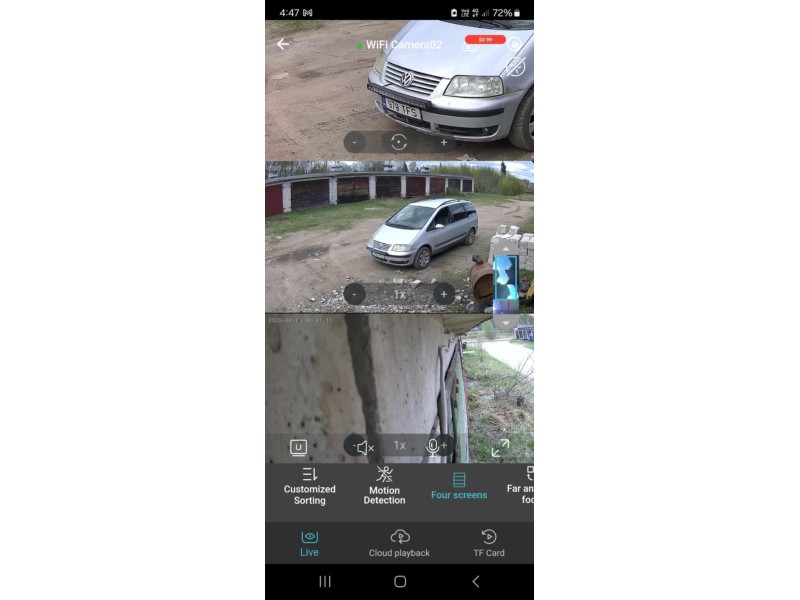Zoom in on the middle camera feed
The width and height of the screenshot is (800, 600).
pos(443,294)
